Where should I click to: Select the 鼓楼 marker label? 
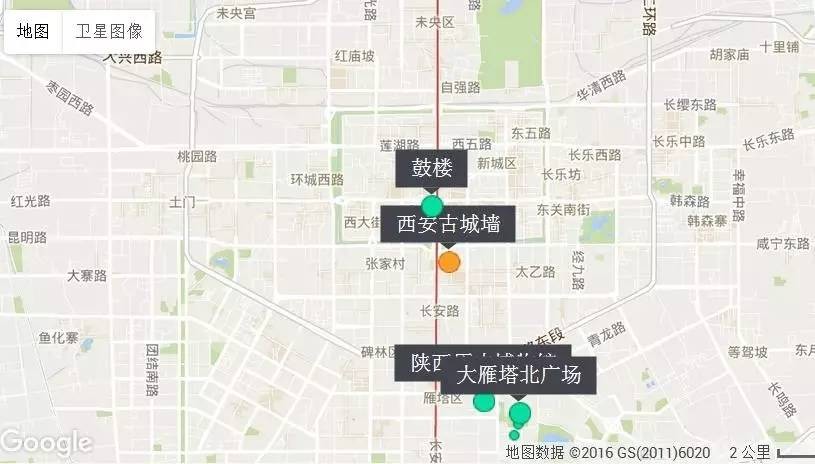(432, 168)
